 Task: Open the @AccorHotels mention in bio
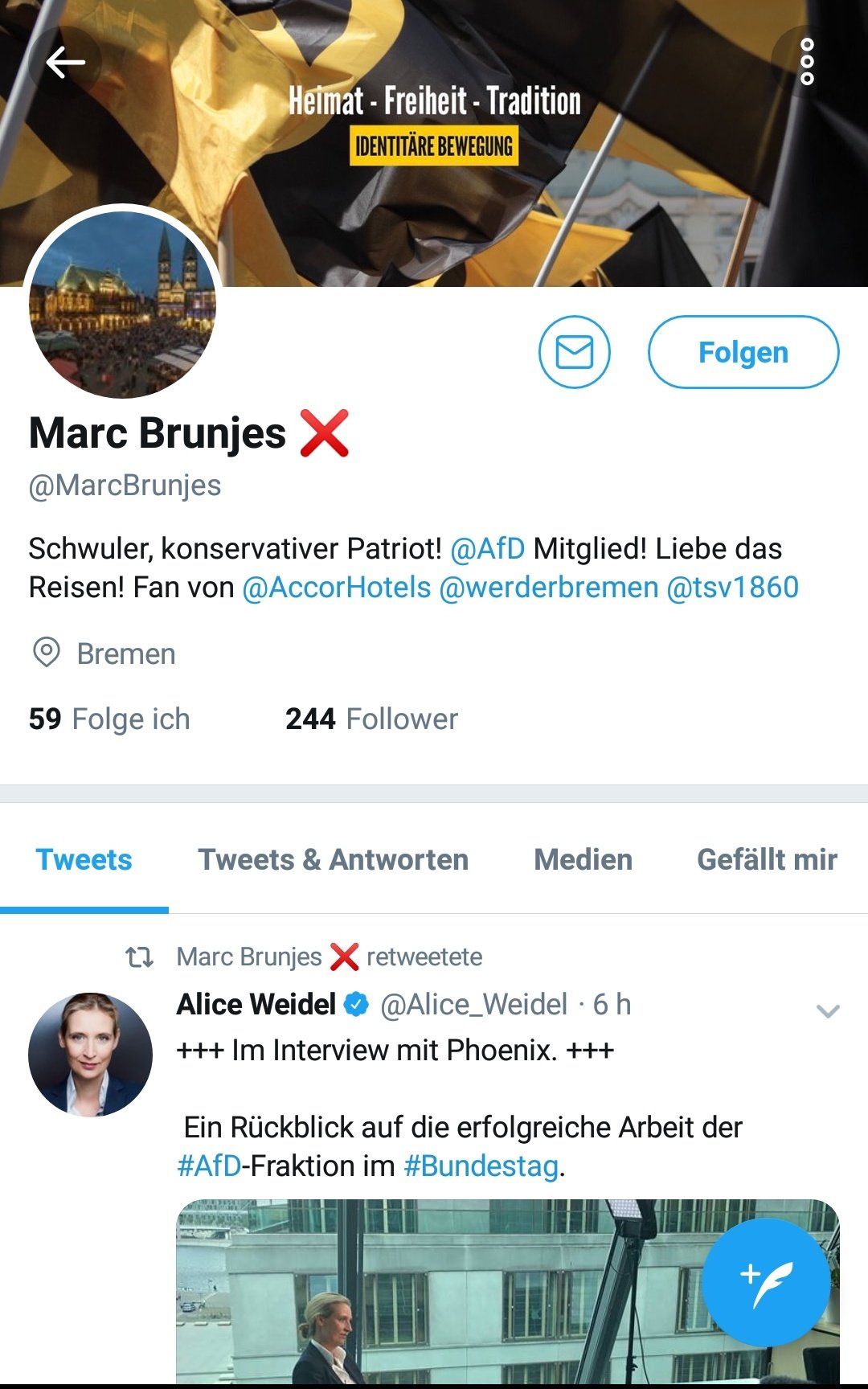[337, 588]
